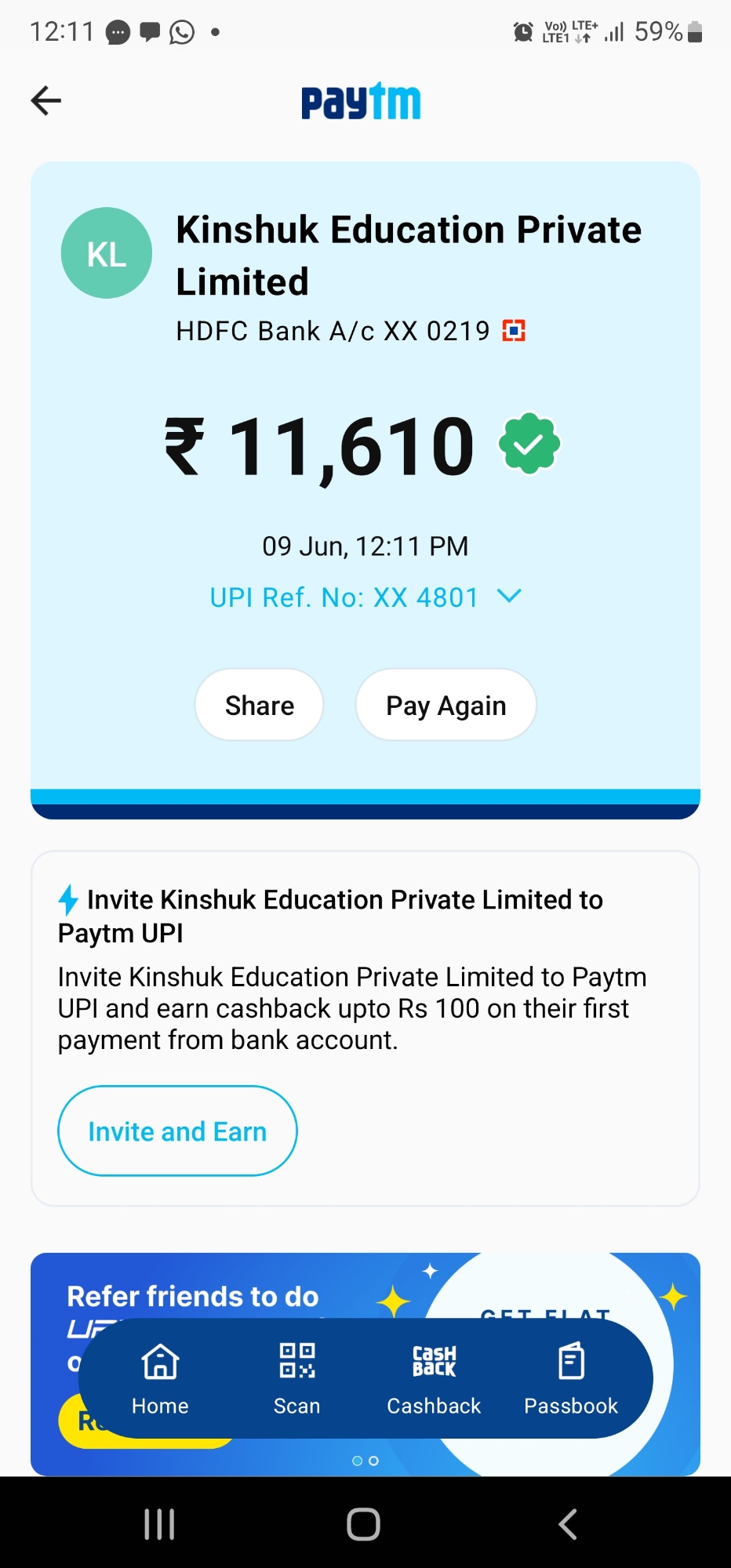Switch to the Cashback tab
Screen dimensions: 731x1568
pos(434,1377)
